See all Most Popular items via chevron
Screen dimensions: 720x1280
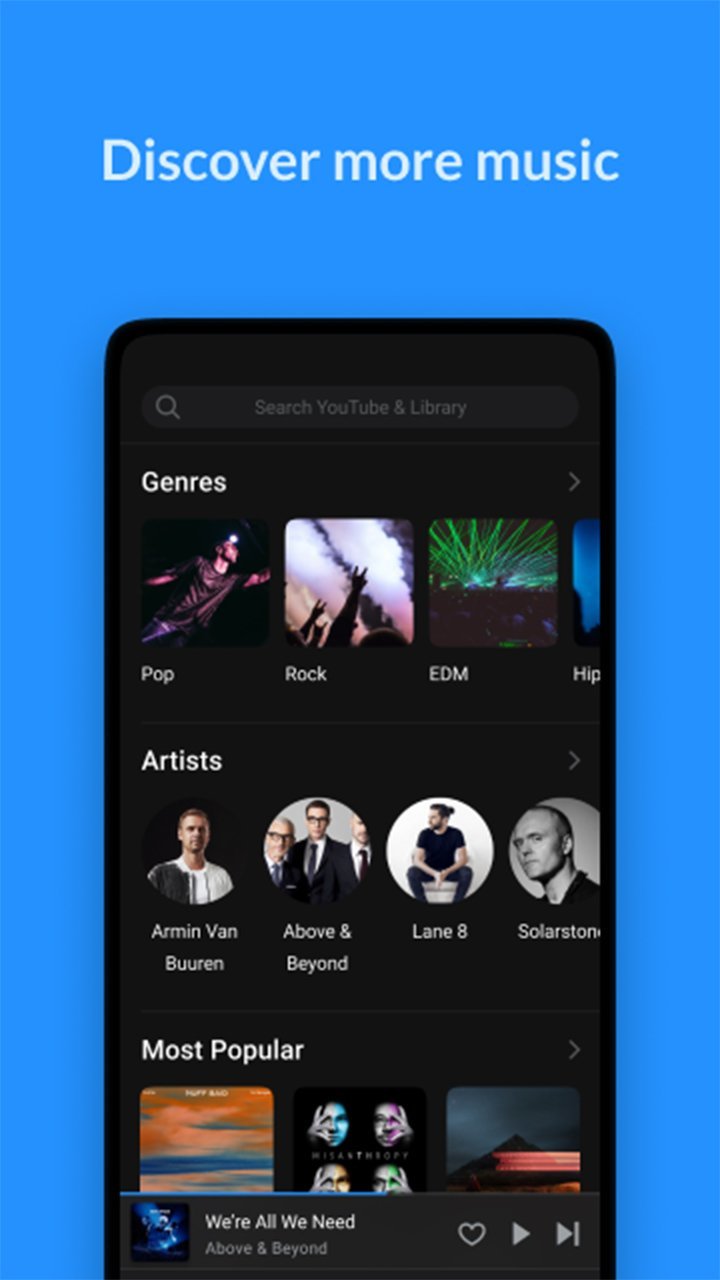point(575,1050)
